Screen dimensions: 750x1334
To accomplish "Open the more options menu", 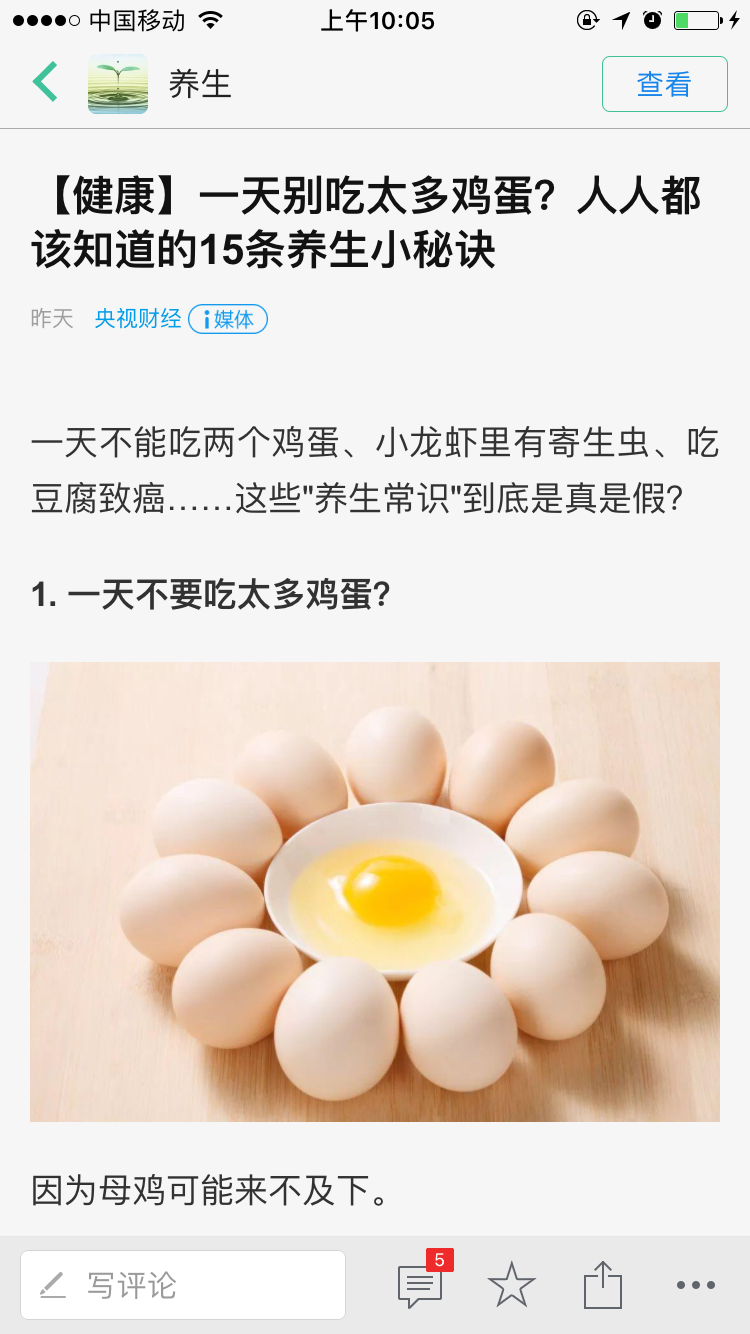I will point(695,1285).
